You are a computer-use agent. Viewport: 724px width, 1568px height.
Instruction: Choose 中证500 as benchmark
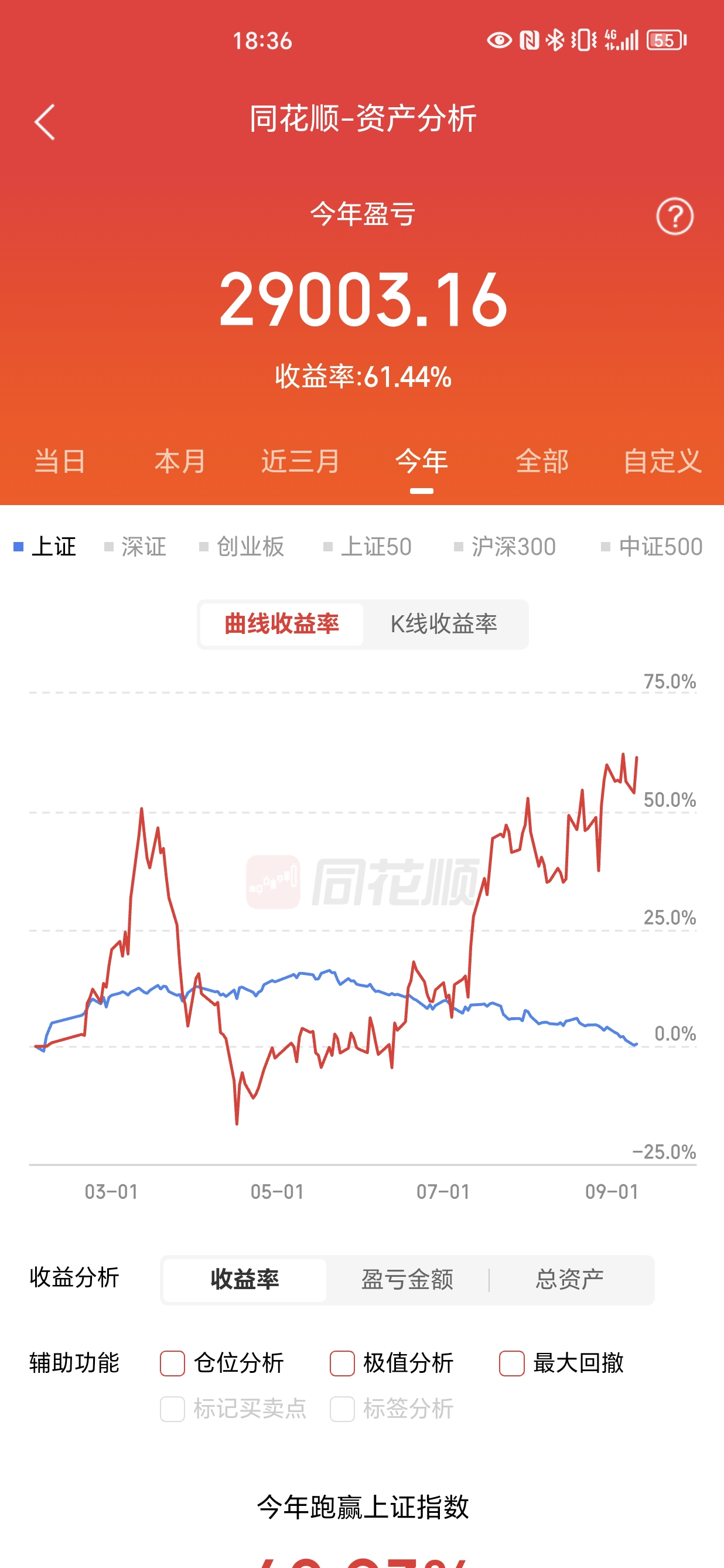click(x=651, y=547)
